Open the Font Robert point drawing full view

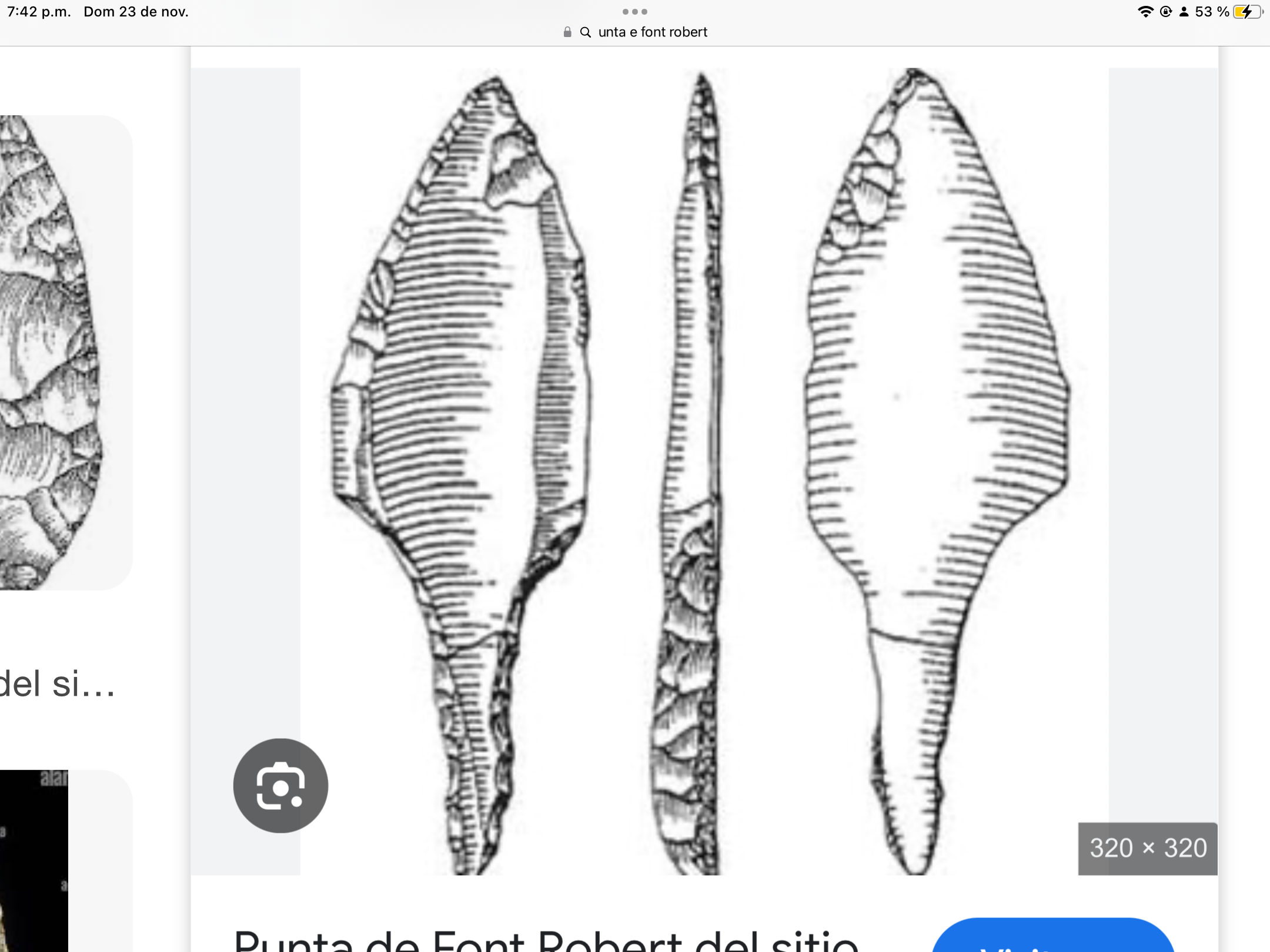704,470
